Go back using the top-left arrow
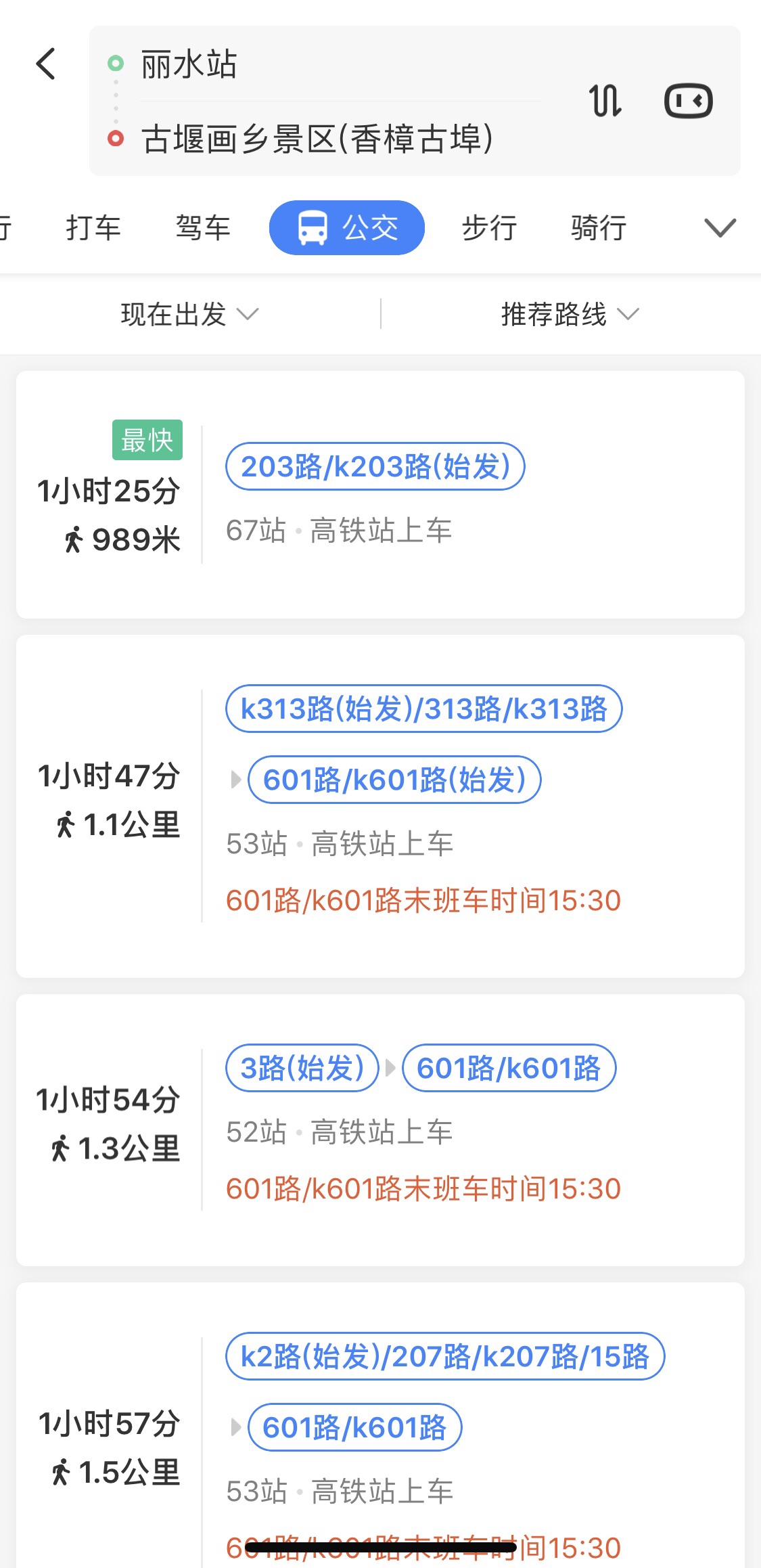761x1568 pixels. (x=46, y=64)
